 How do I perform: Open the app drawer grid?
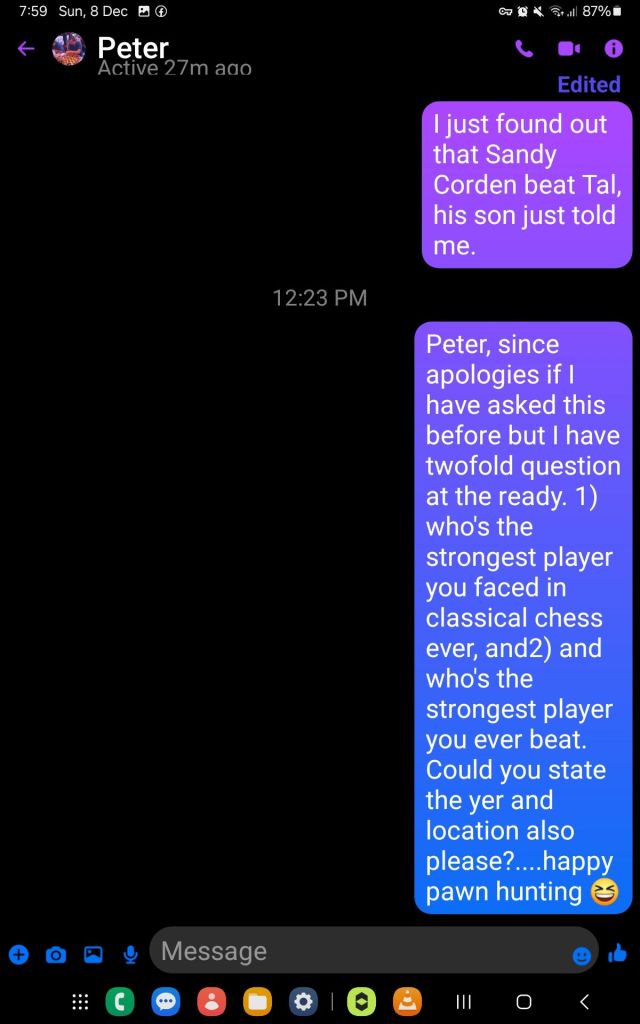pyautogui.click(x=81, y=1001)
